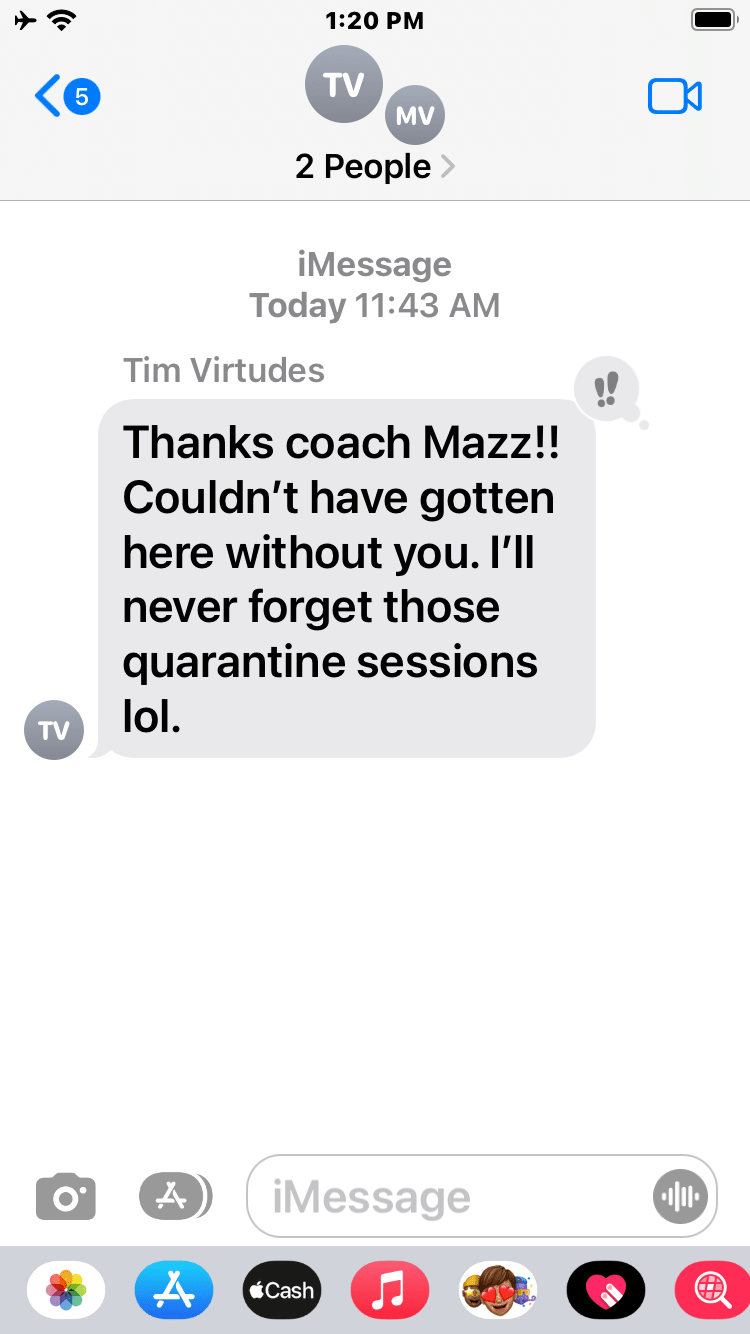
Task: Open Memoji stickers
Action: [x=498, y=1290]
